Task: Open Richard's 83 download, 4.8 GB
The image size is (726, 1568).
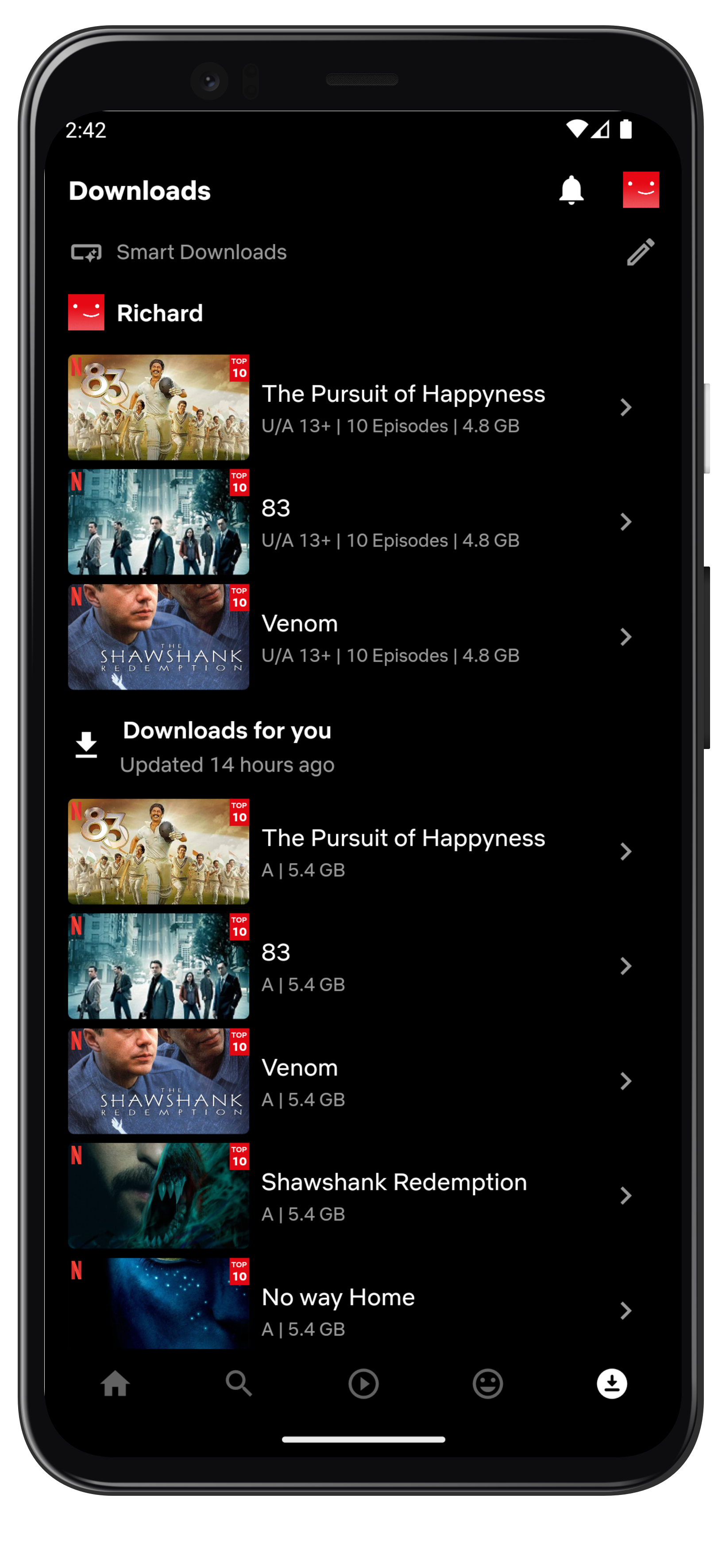Action: pyautogui.click(x=351, y=522)
